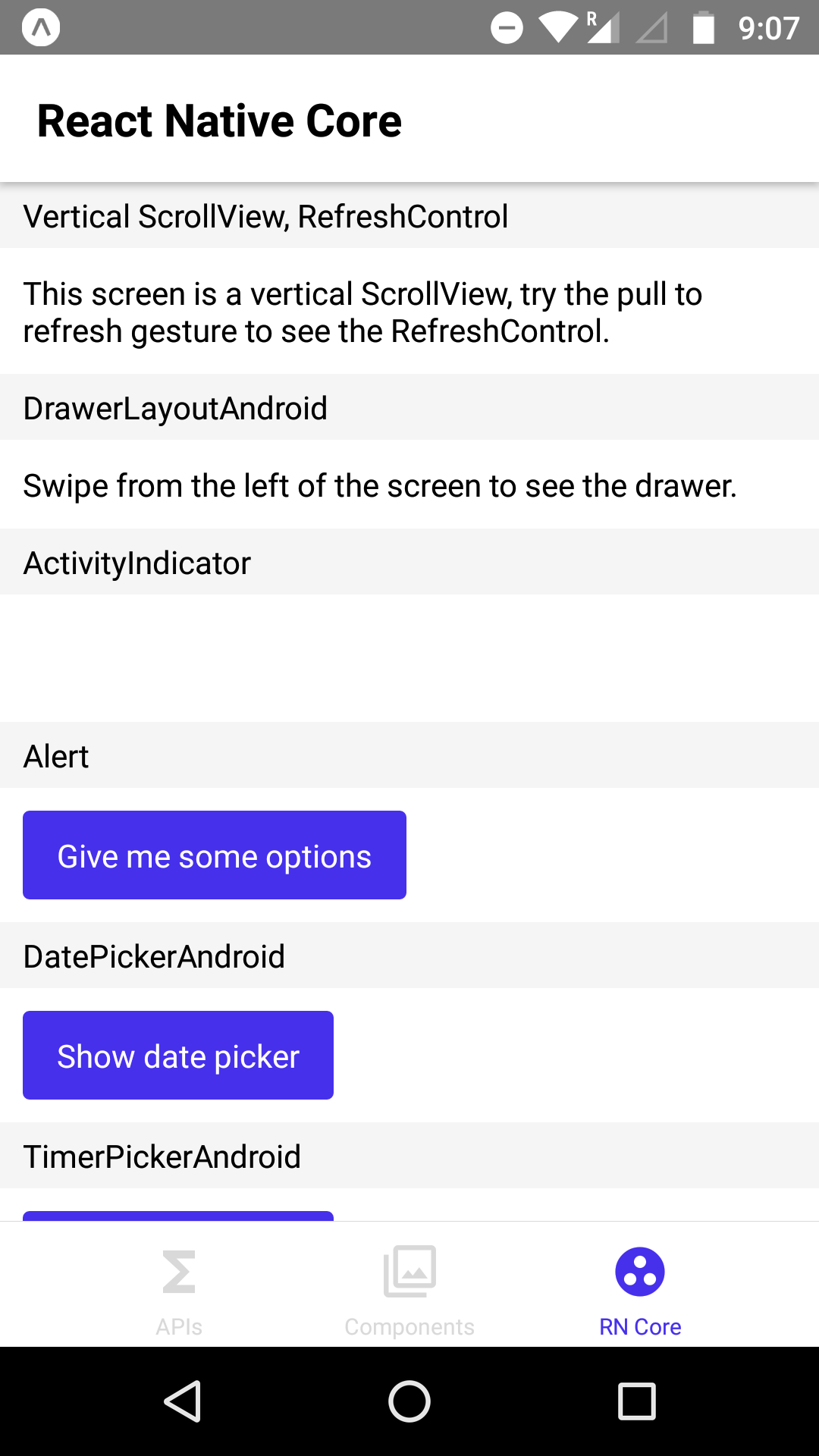Tap the battery icon in the status bar
The image size is (819, 1456).
pos(704,28)
